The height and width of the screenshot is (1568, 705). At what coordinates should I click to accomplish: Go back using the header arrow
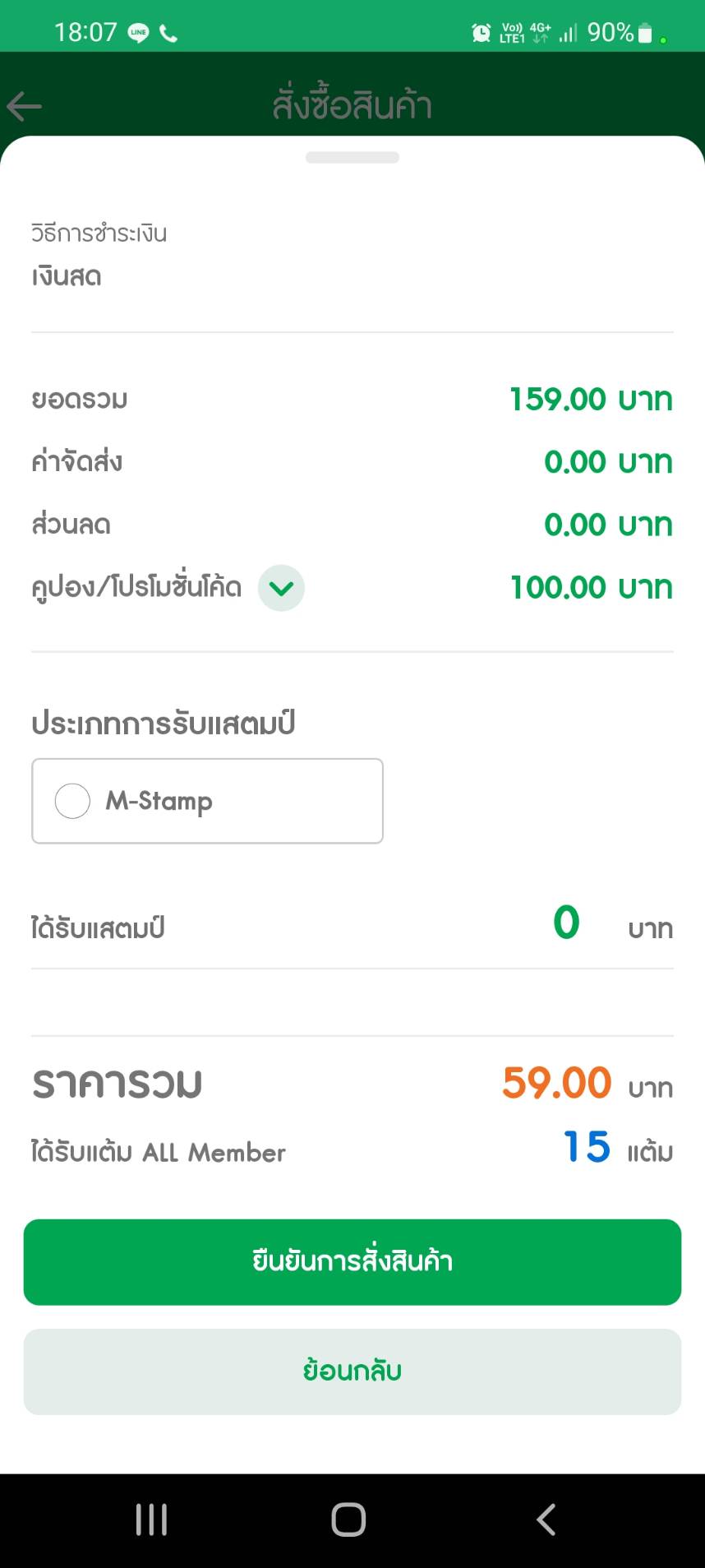click(x=24, y=106)
